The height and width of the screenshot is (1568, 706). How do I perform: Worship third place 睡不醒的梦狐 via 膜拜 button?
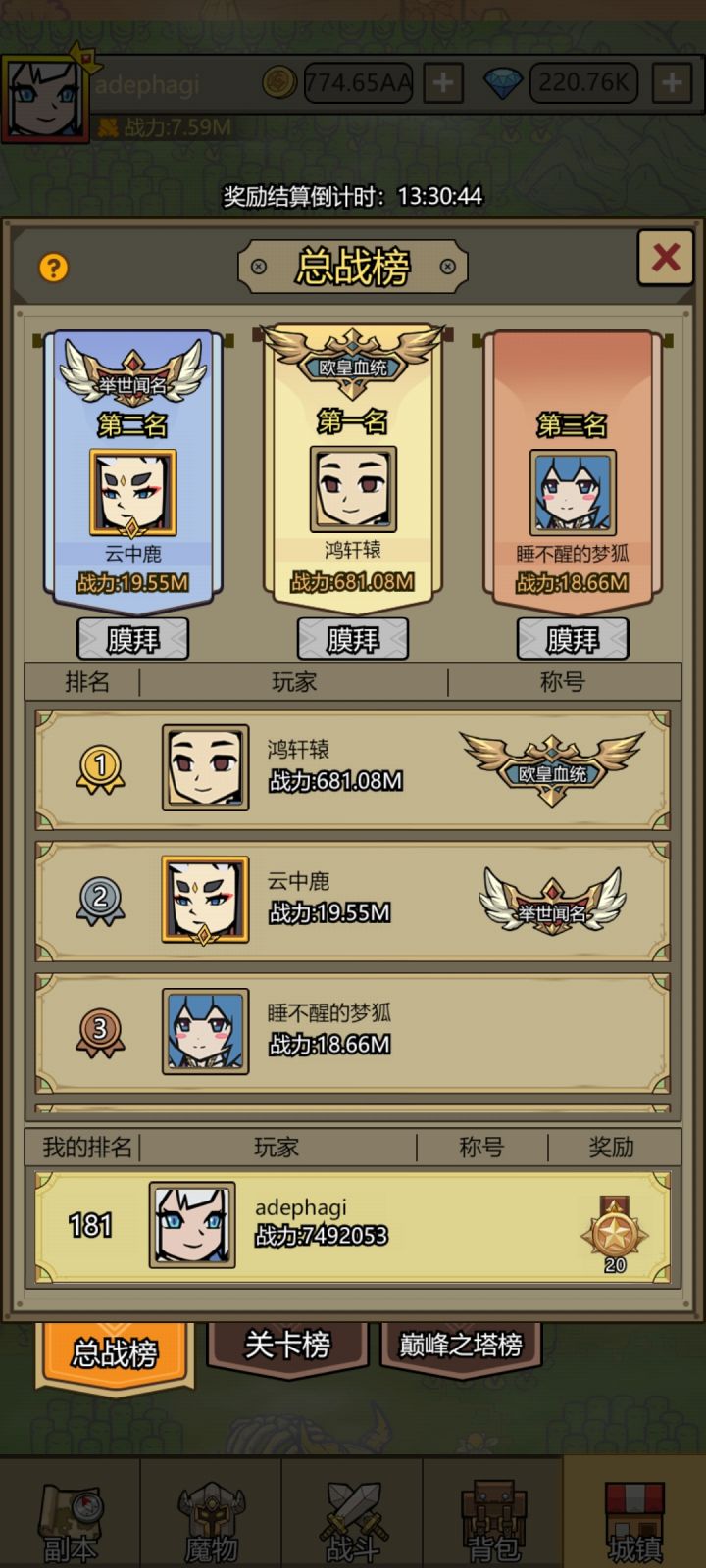[x=572, y=638]
